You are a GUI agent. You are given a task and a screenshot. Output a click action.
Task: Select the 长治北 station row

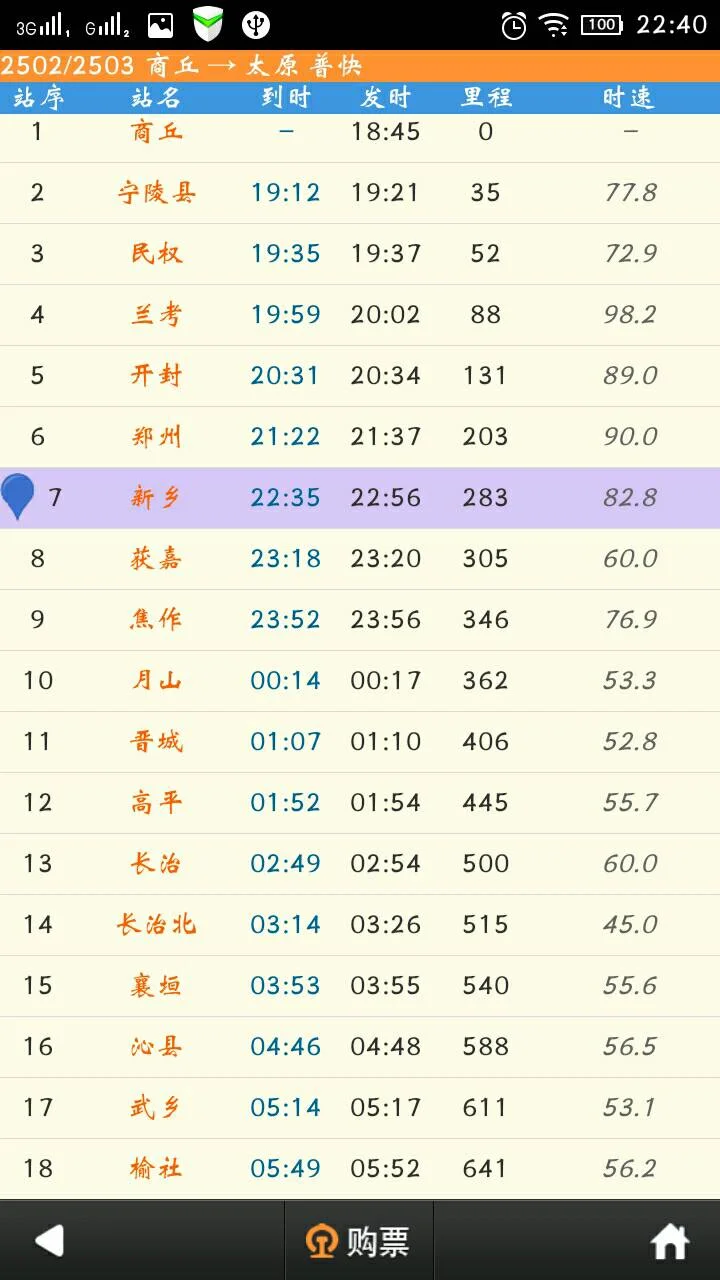coord(360,925)
